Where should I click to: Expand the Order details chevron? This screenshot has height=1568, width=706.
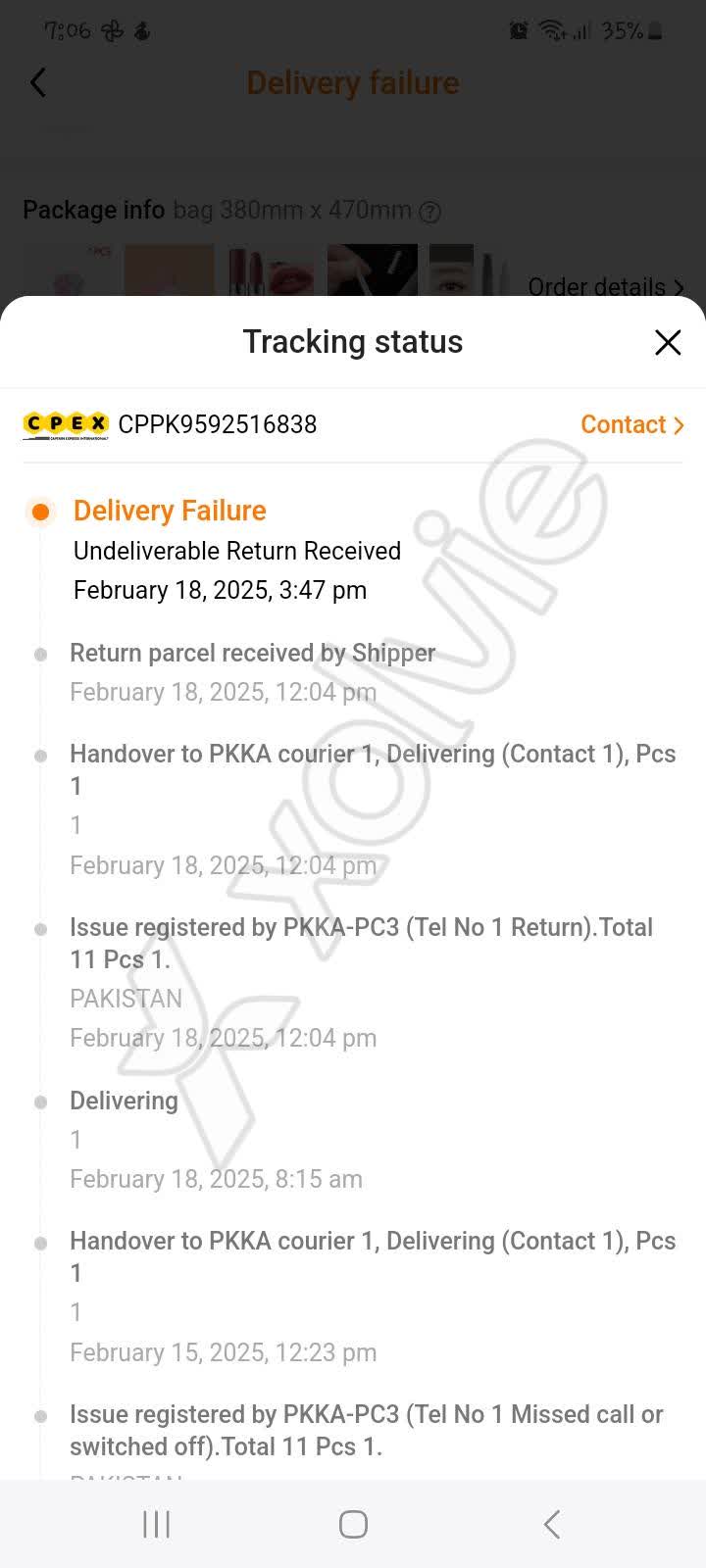pos(679,287)
